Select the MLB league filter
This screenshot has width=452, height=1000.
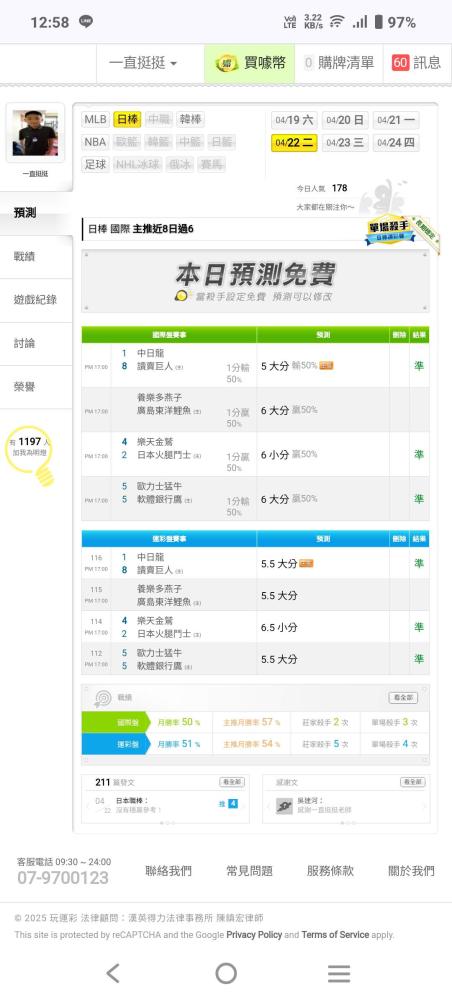click(x=96, y=119)
